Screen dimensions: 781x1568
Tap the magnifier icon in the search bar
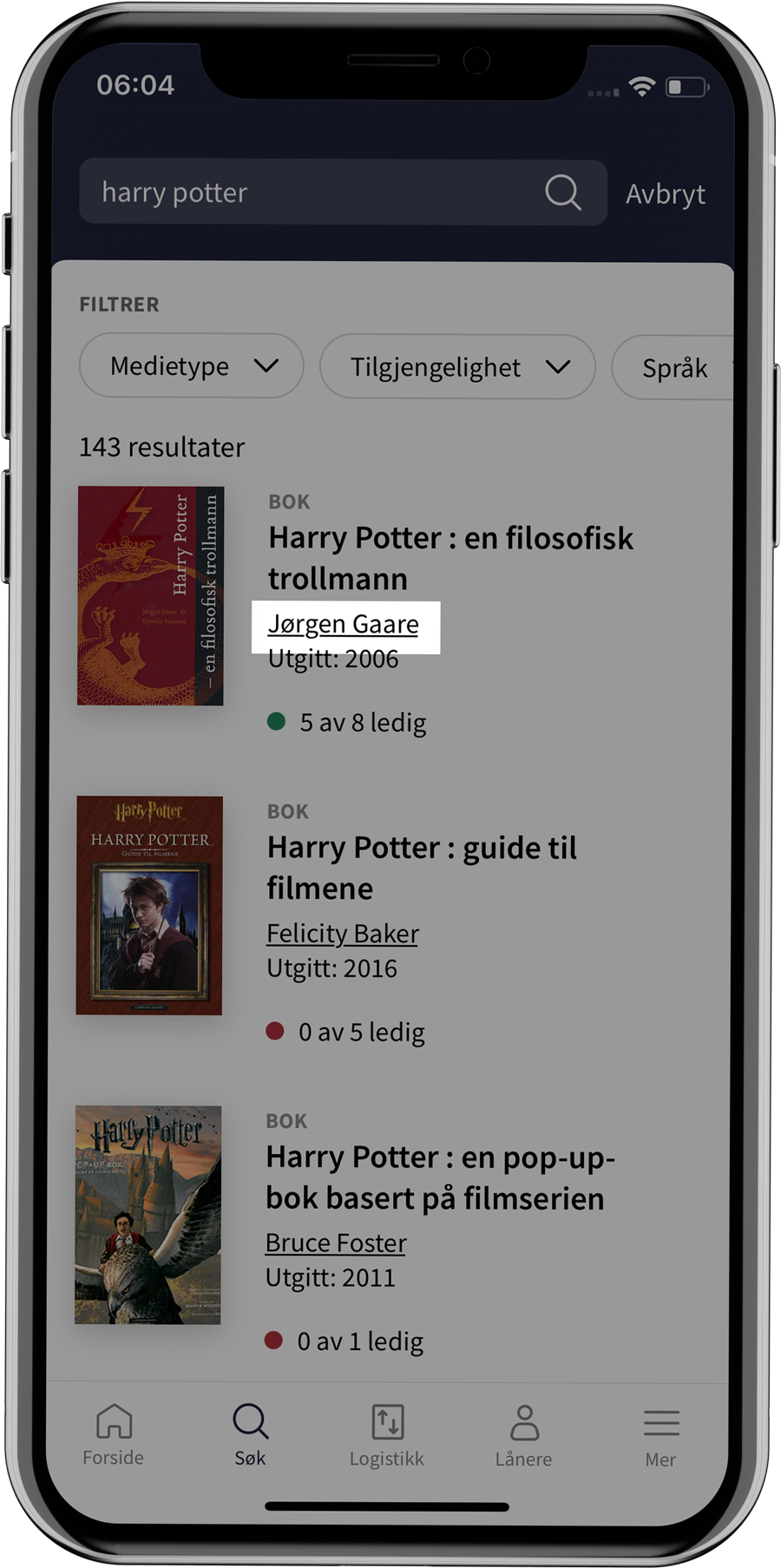point(562,193)
